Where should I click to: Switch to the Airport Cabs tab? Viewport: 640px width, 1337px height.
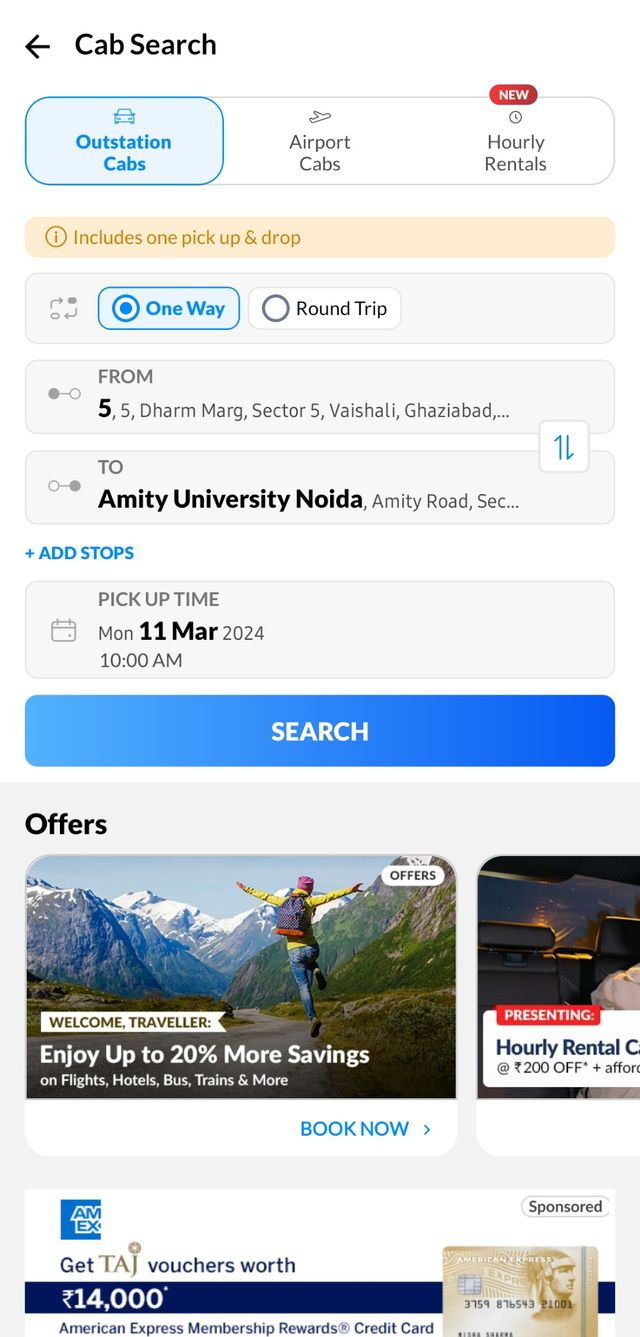pyautogui.click(x=319, y=142)
